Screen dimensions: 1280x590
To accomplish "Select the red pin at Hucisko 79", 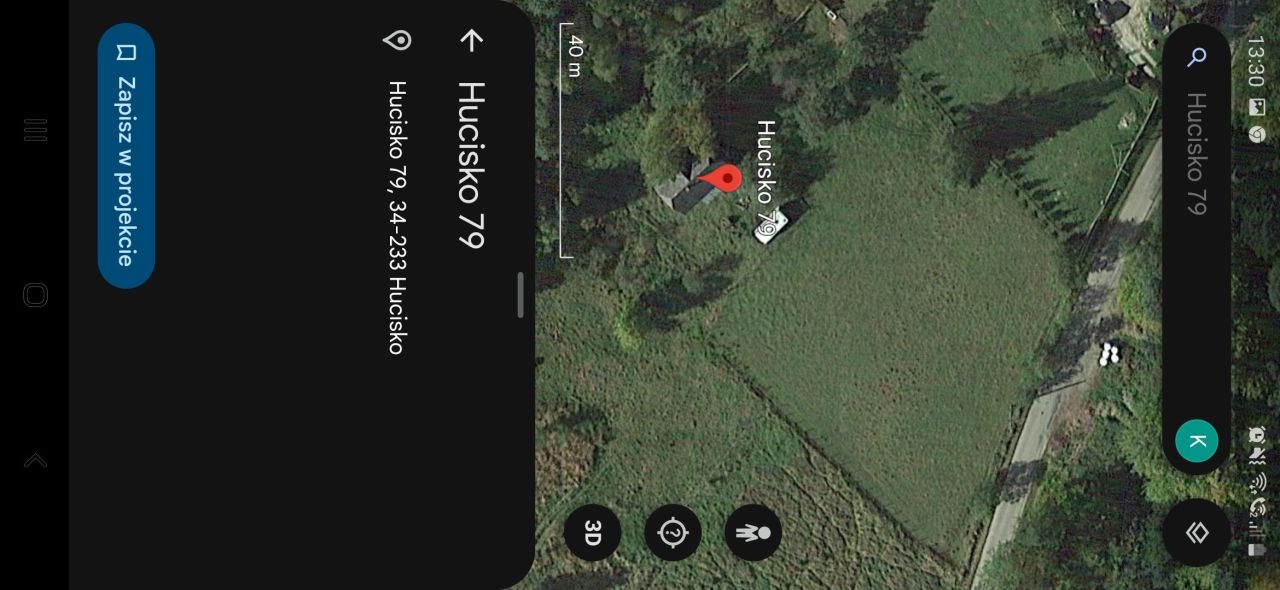I will 727,179.
